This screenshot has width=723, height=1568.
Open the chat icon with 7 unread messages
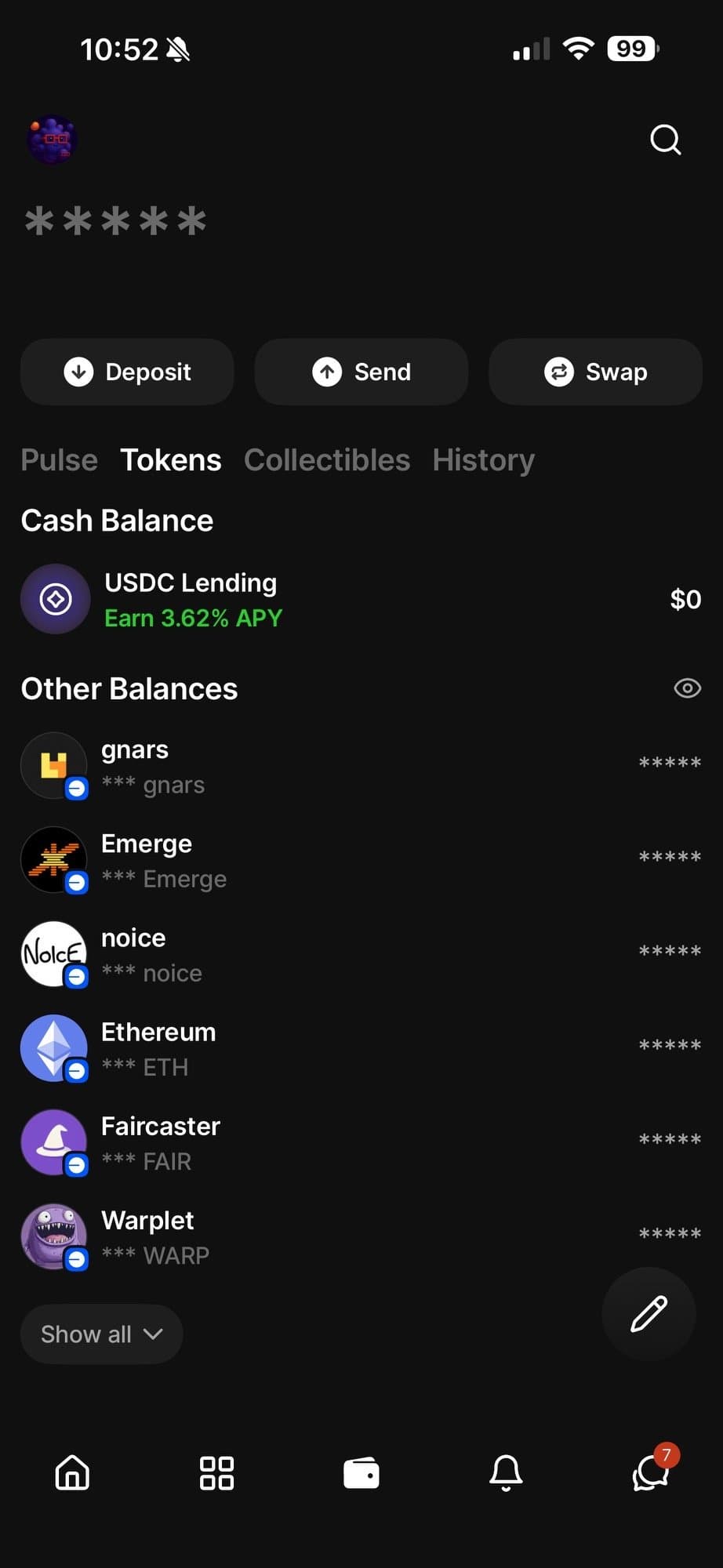651,1474
